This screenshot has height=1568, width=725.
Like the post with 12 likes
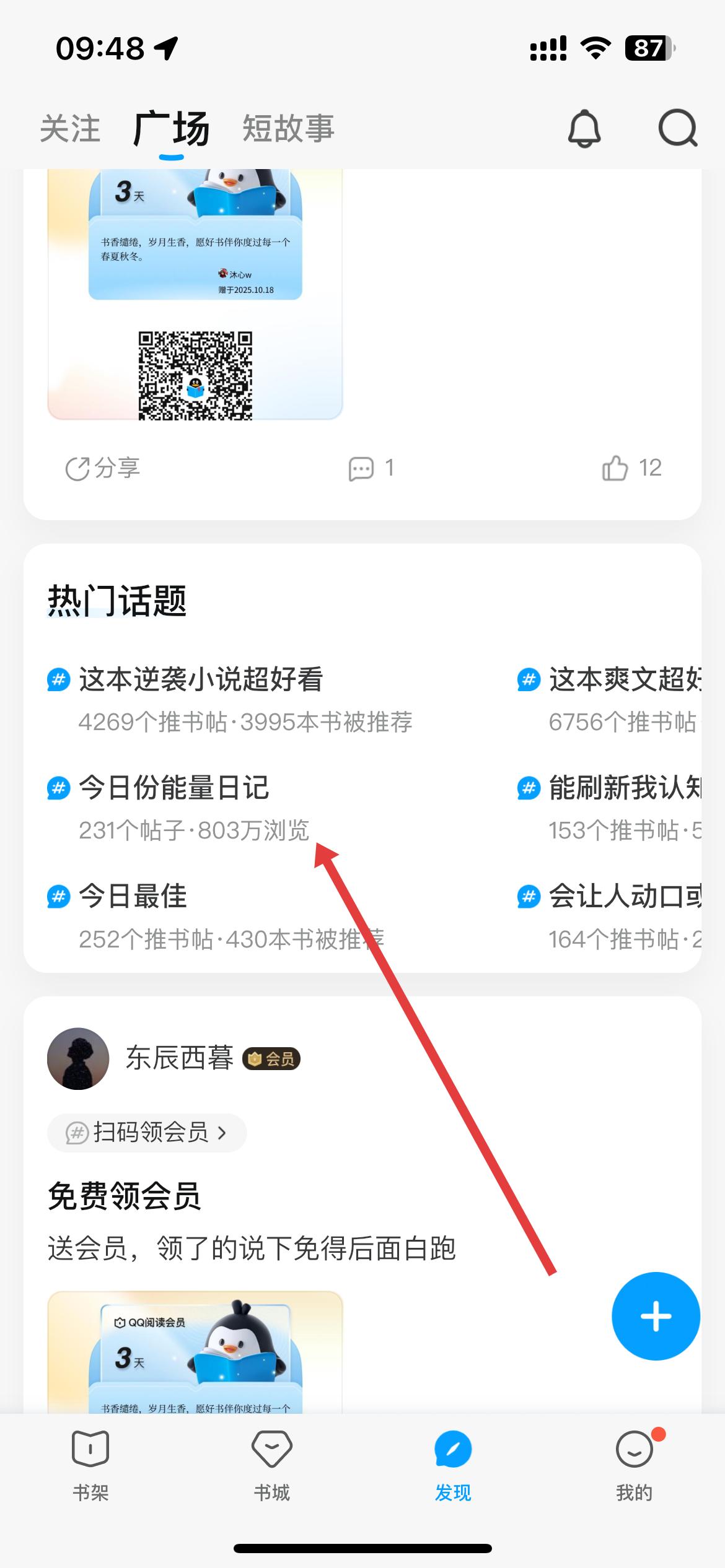pyautogui.click(x=631, y=468)
